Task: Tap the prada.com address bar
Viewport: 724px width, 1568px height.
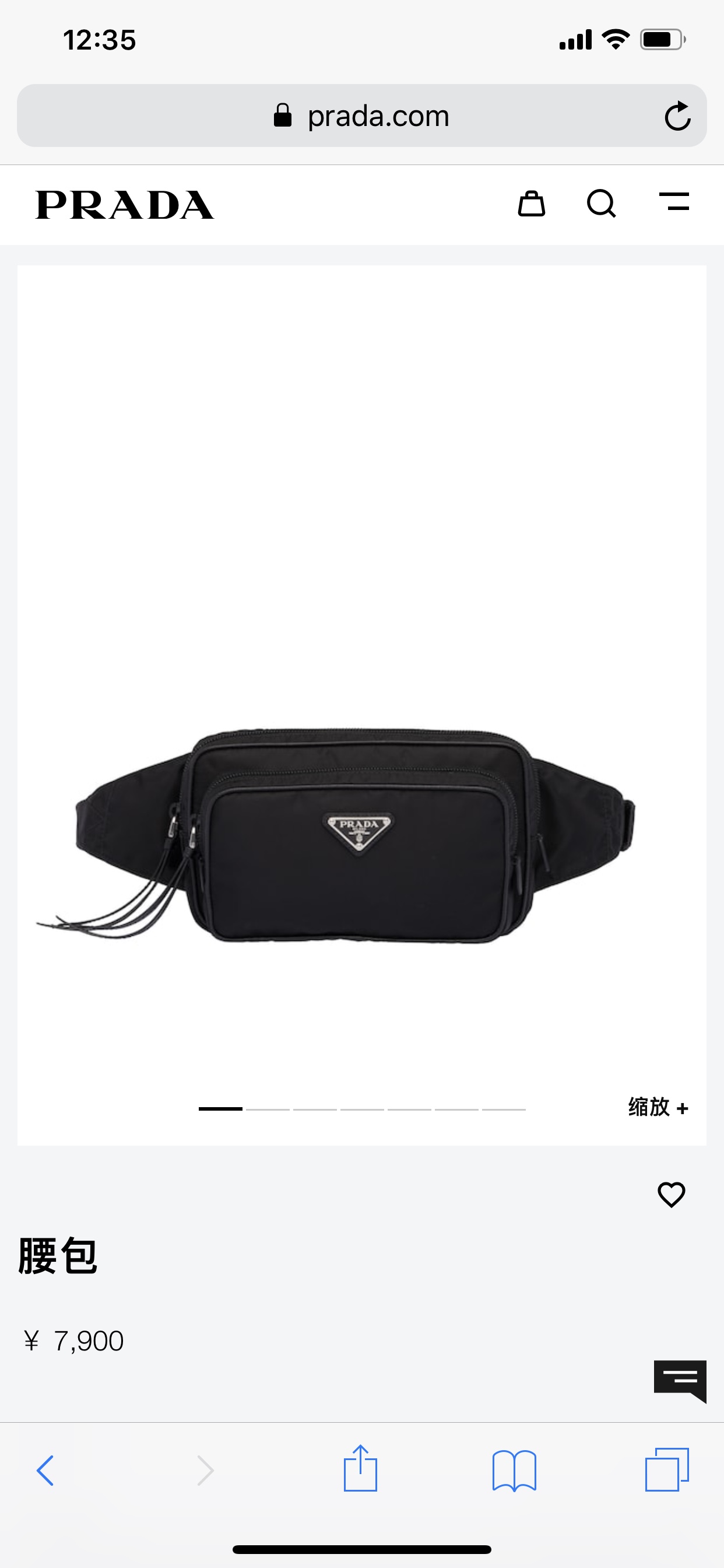Action: (361, 116)
